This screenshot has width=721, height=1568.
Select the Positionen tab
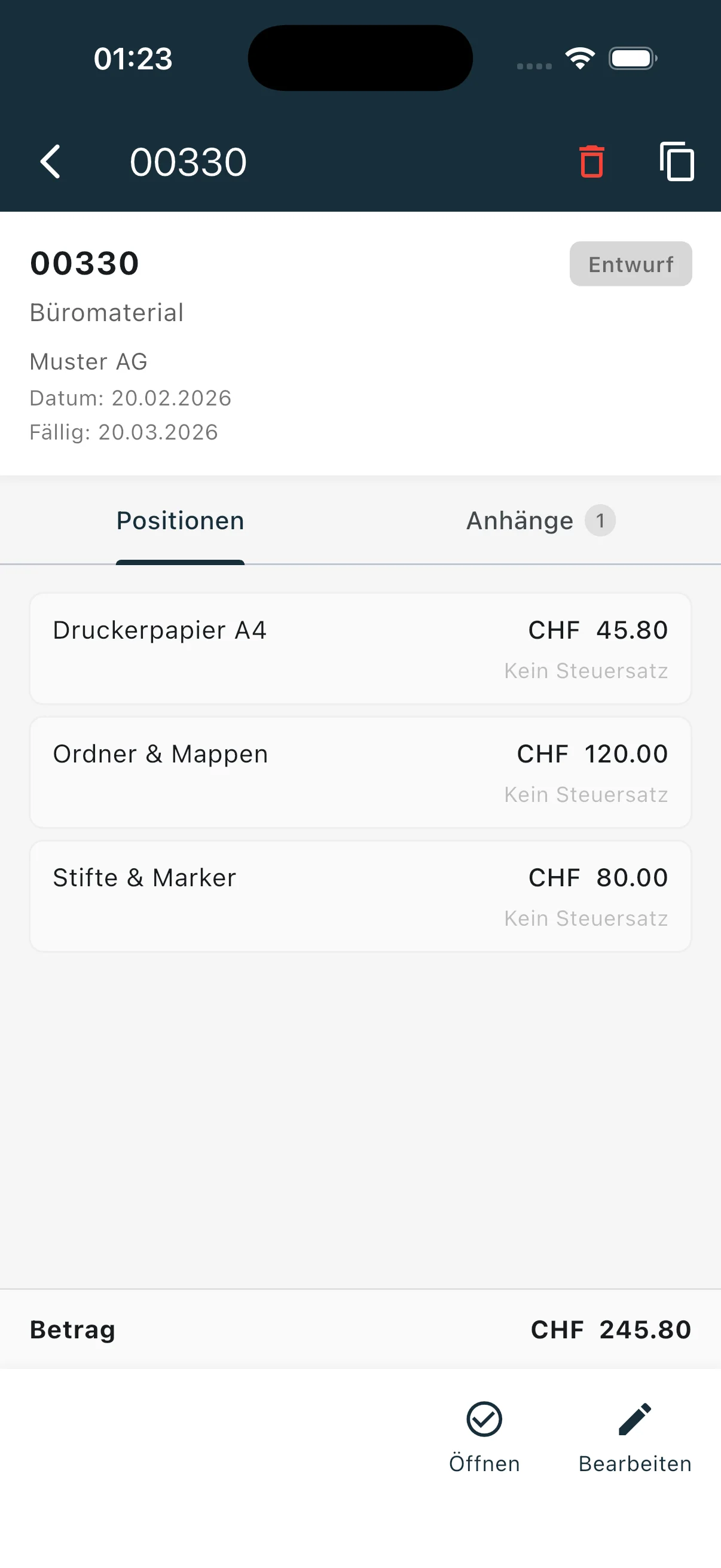(180, 520)
